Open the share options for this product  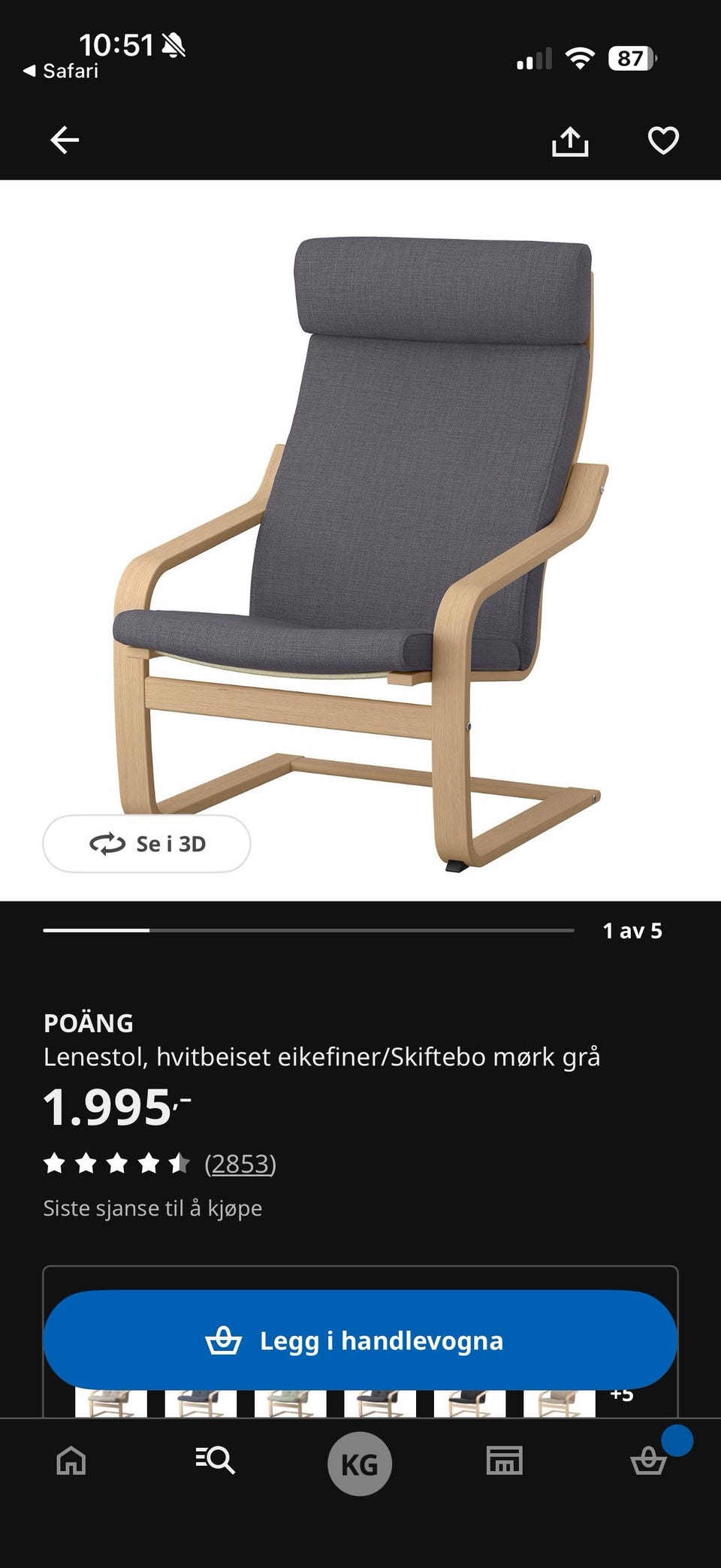click(572, 140)
